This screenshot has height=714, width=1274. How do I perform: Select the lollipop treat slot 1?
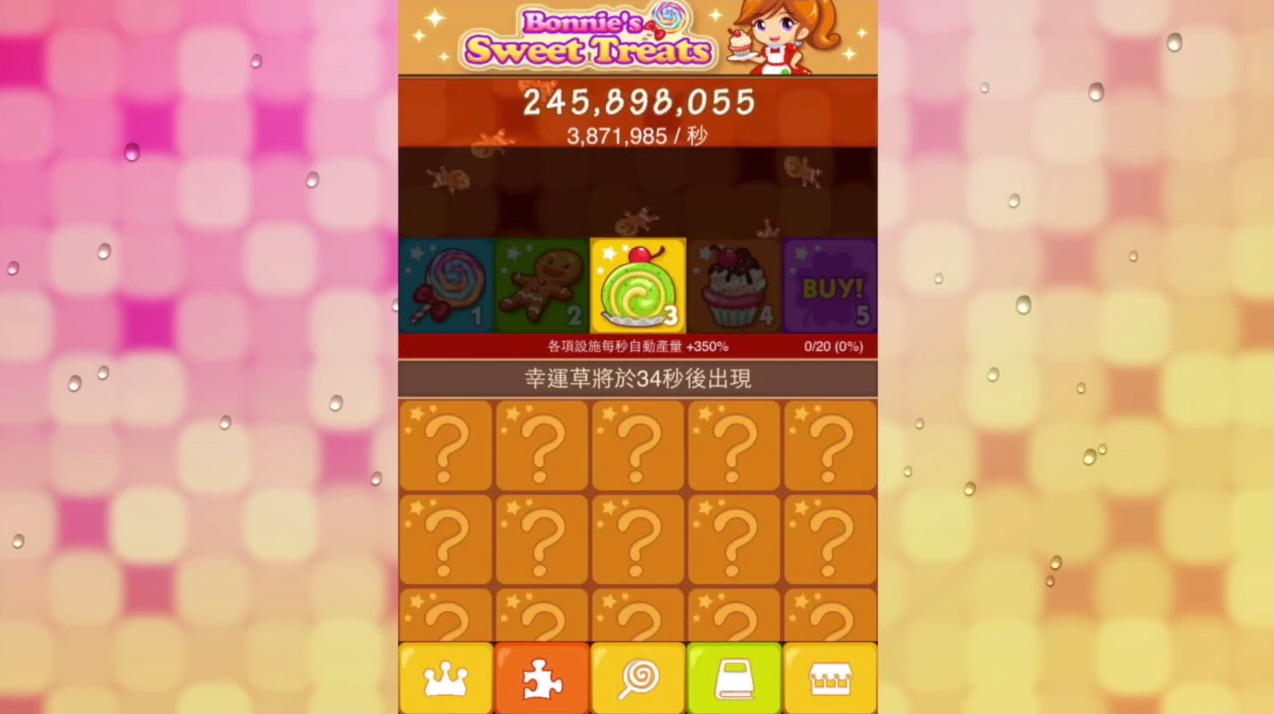(x=446, y=286)
